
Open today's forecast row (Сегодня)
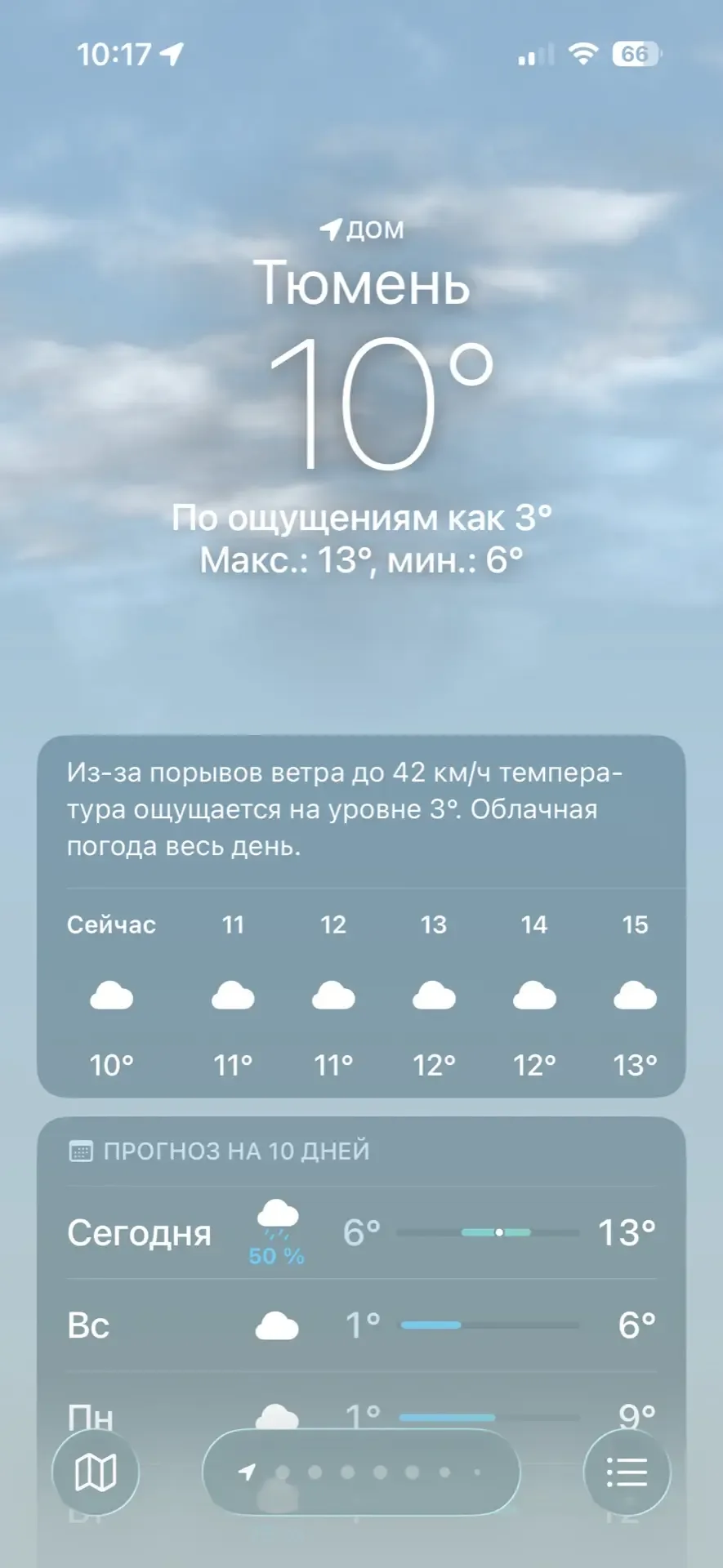point(361,1232)
